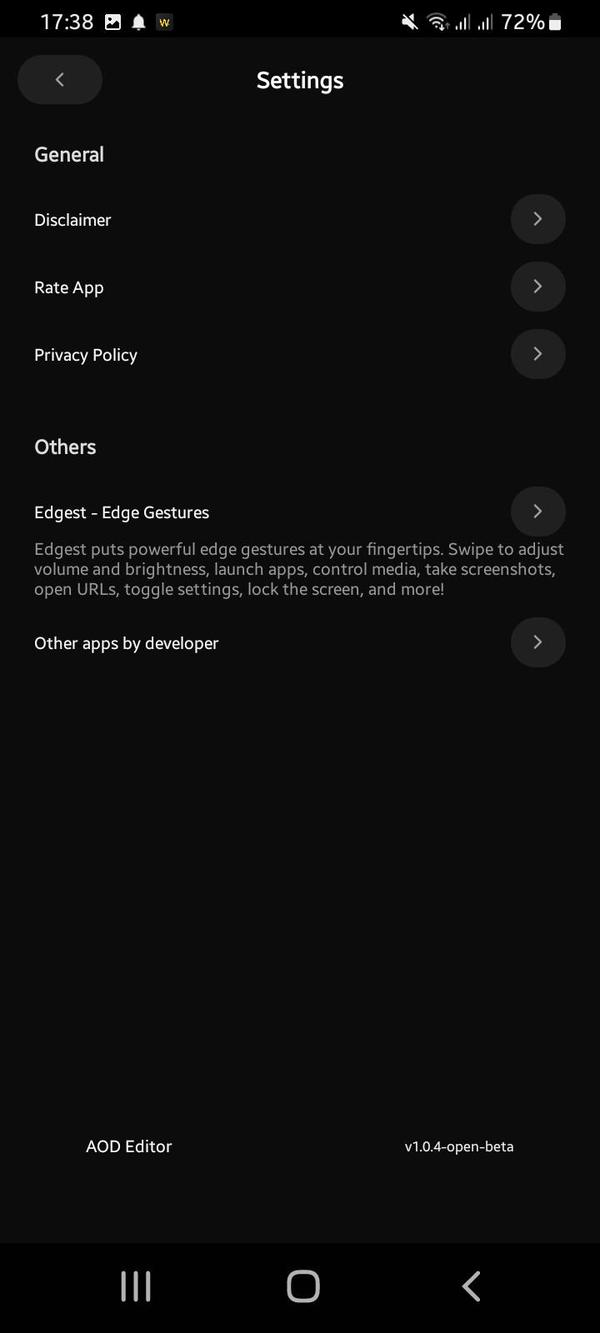
Task: Go back using the top-left arrow button
Action: (x=60, y=80)
